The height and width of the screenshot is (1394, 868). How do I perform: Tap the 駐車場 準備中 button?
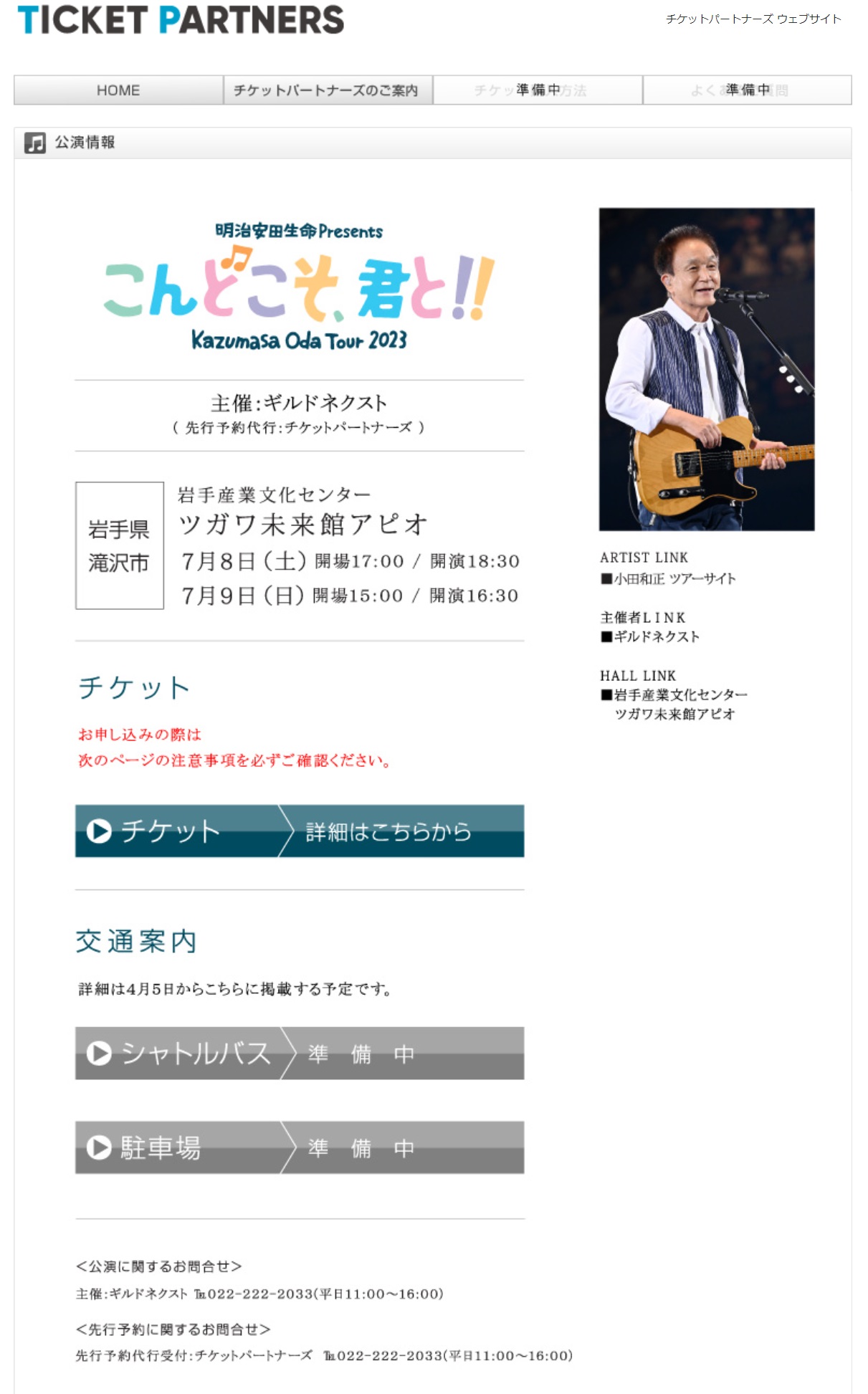[x=300, y=1147]
